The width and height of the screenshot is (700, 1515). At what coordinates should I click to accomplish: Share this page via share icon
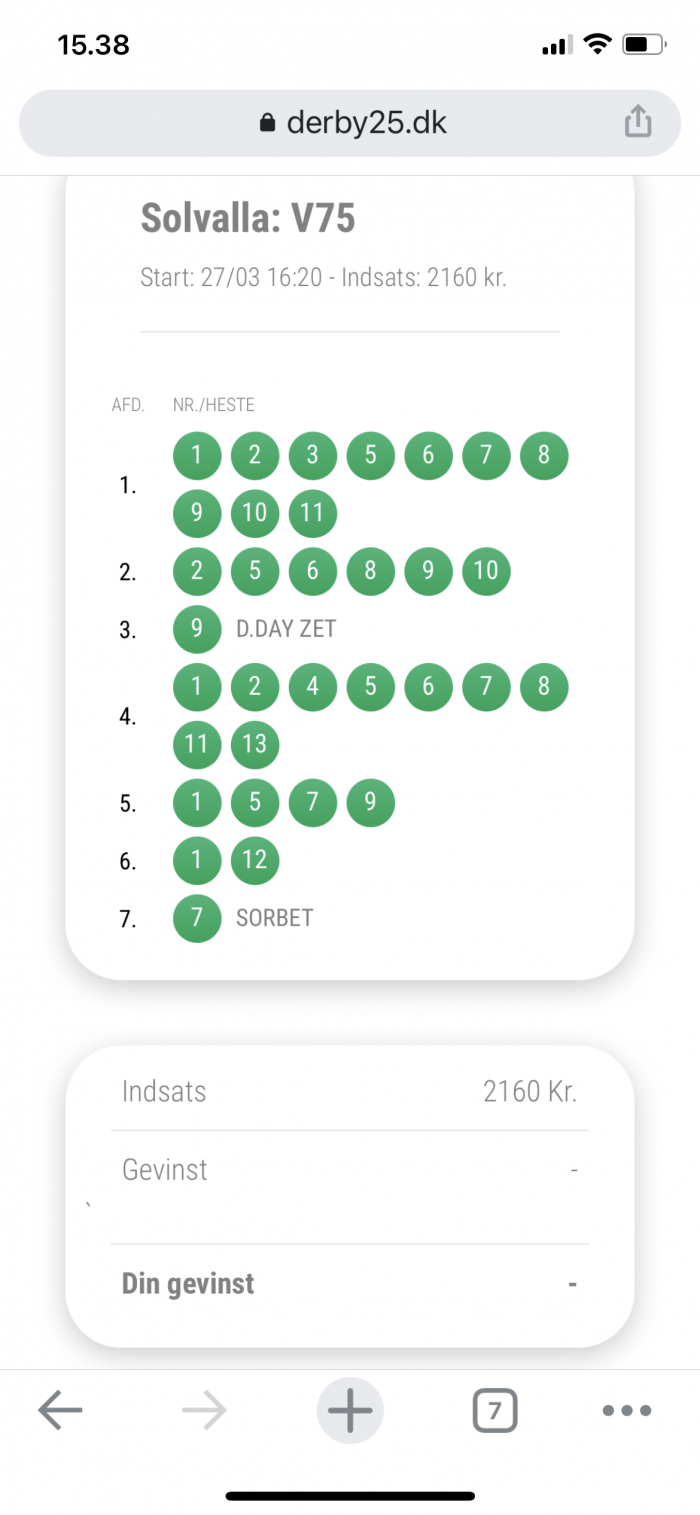pos(638,122)
